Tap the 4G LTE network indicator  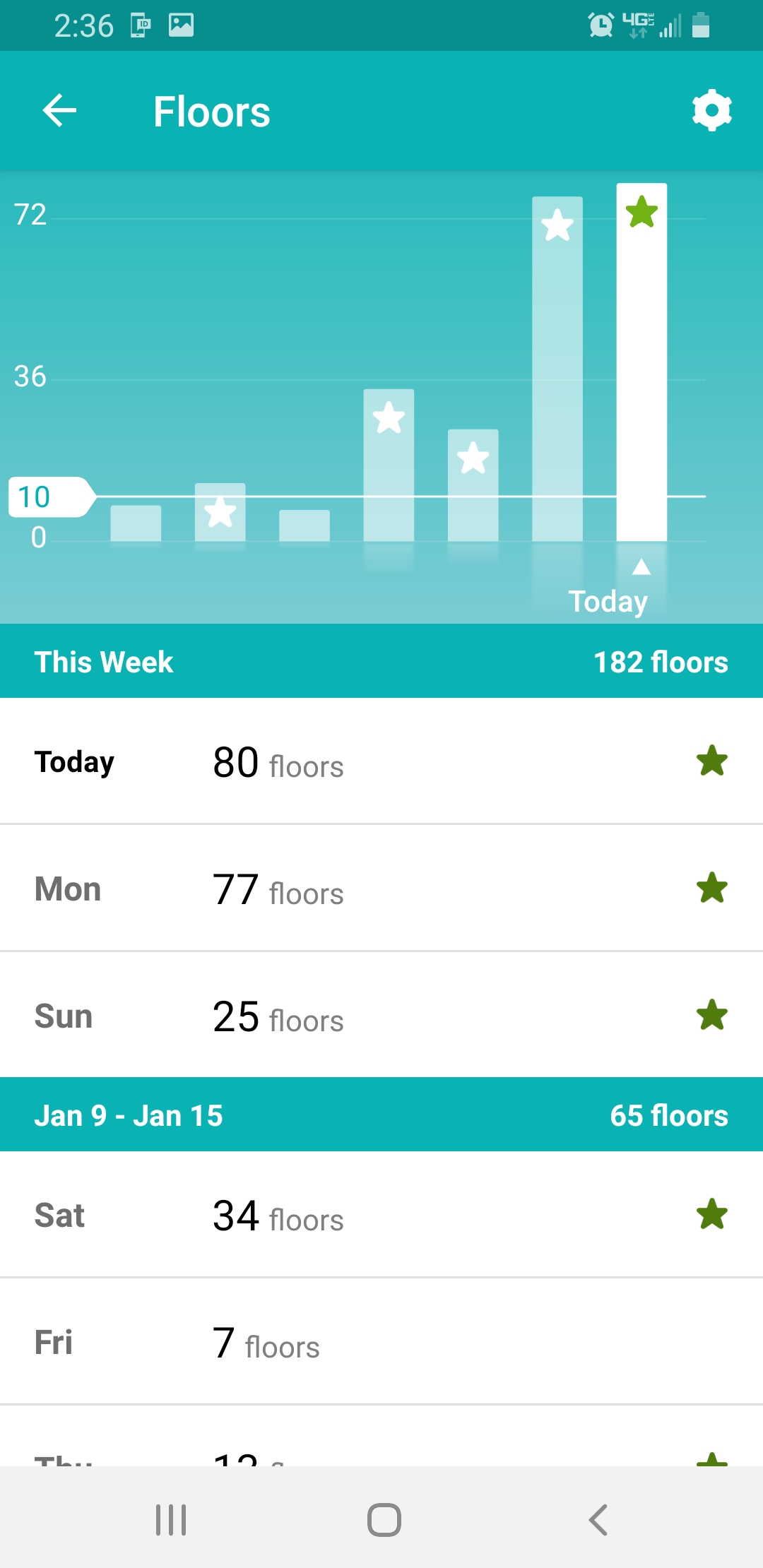pyautogui.click(x=638, y=25)
